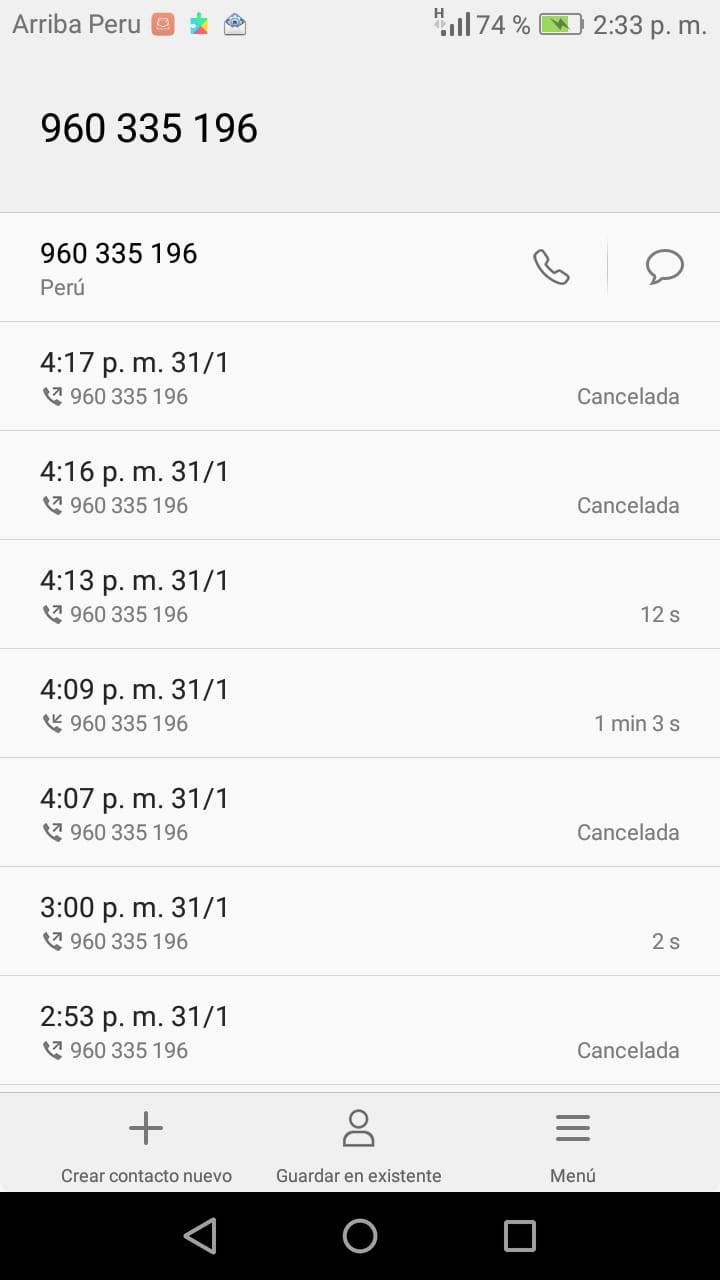Screen dimensions: 720x1280
Task: Open the 4:16 p. m. cancelled call
Action: [x=360, y=486]
